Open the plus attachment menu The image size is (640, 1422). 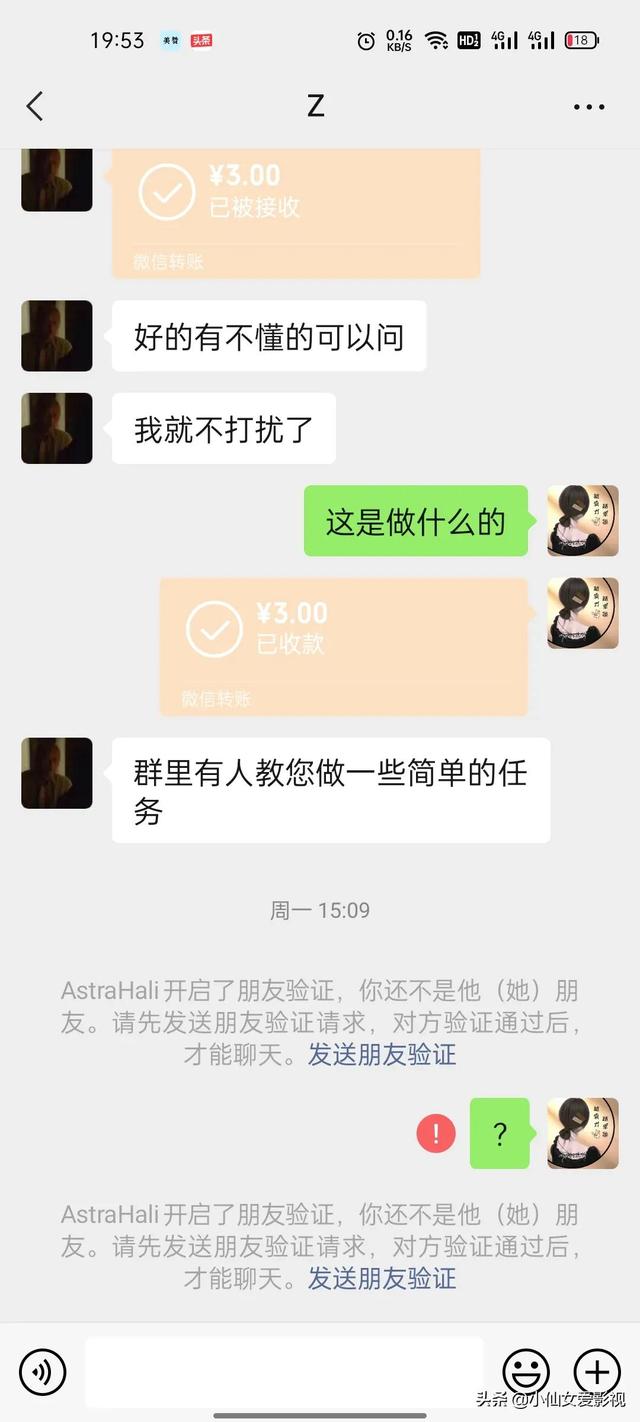597,1371
